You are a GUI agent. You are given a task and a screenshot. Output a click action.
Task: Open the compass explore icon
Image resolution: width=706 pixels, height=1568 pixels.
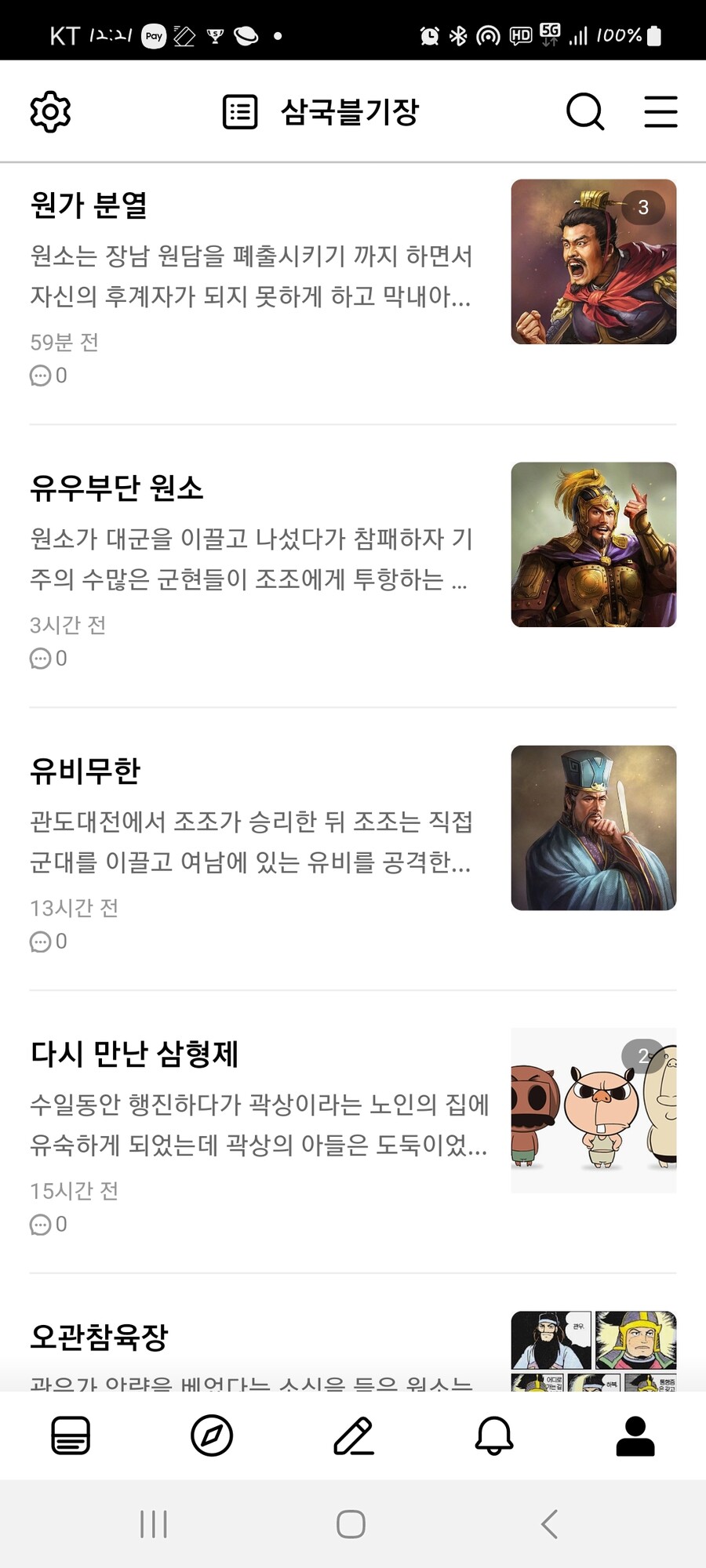212,1438
